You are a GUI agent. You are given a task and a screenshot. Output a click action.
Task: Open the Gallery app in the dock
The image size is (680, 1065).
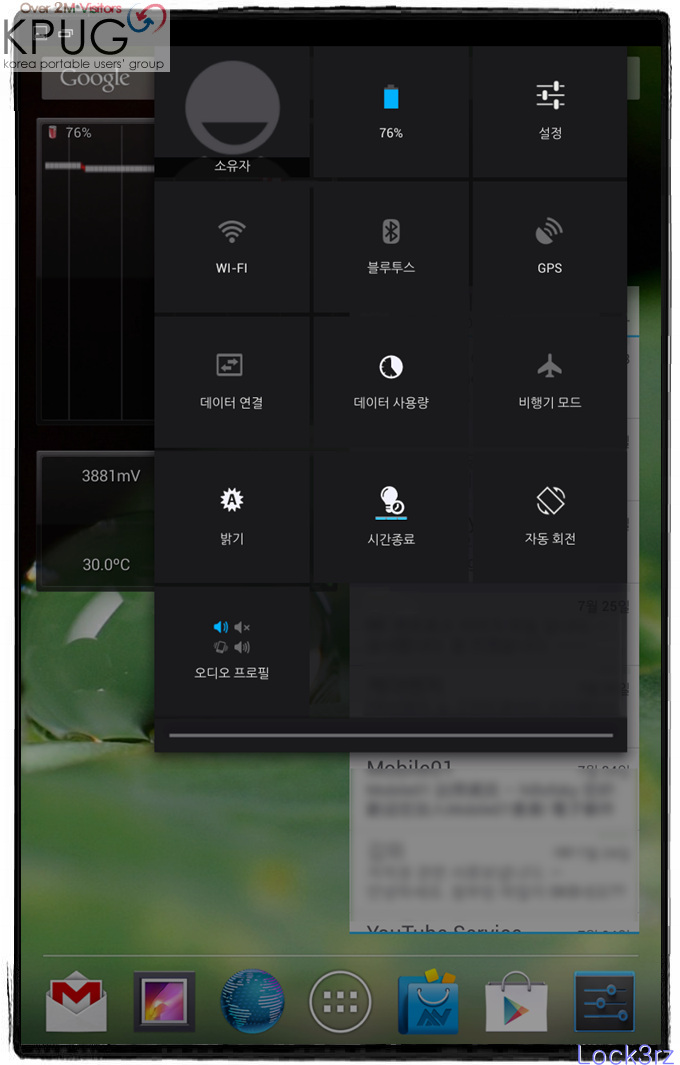pos(164,1002)
